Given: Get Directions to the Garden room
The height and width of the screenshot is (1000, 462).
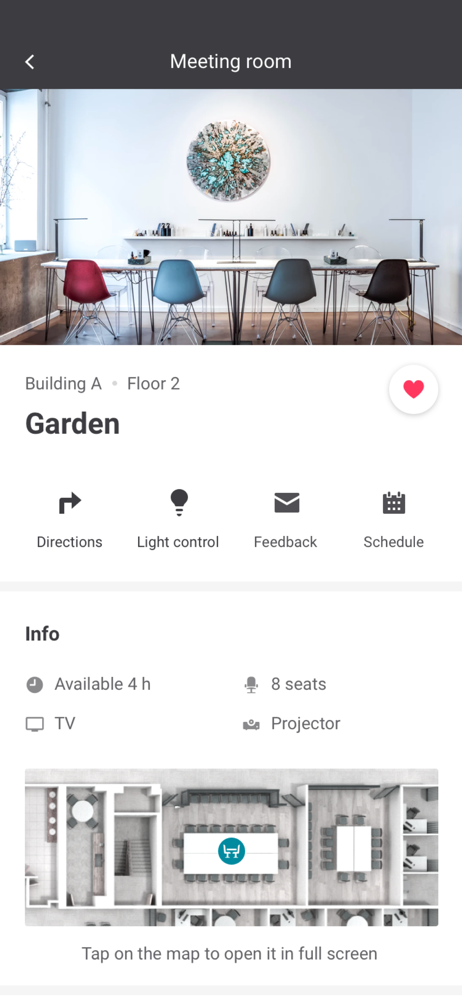Looking at the screenshot, I should (70, 520).
